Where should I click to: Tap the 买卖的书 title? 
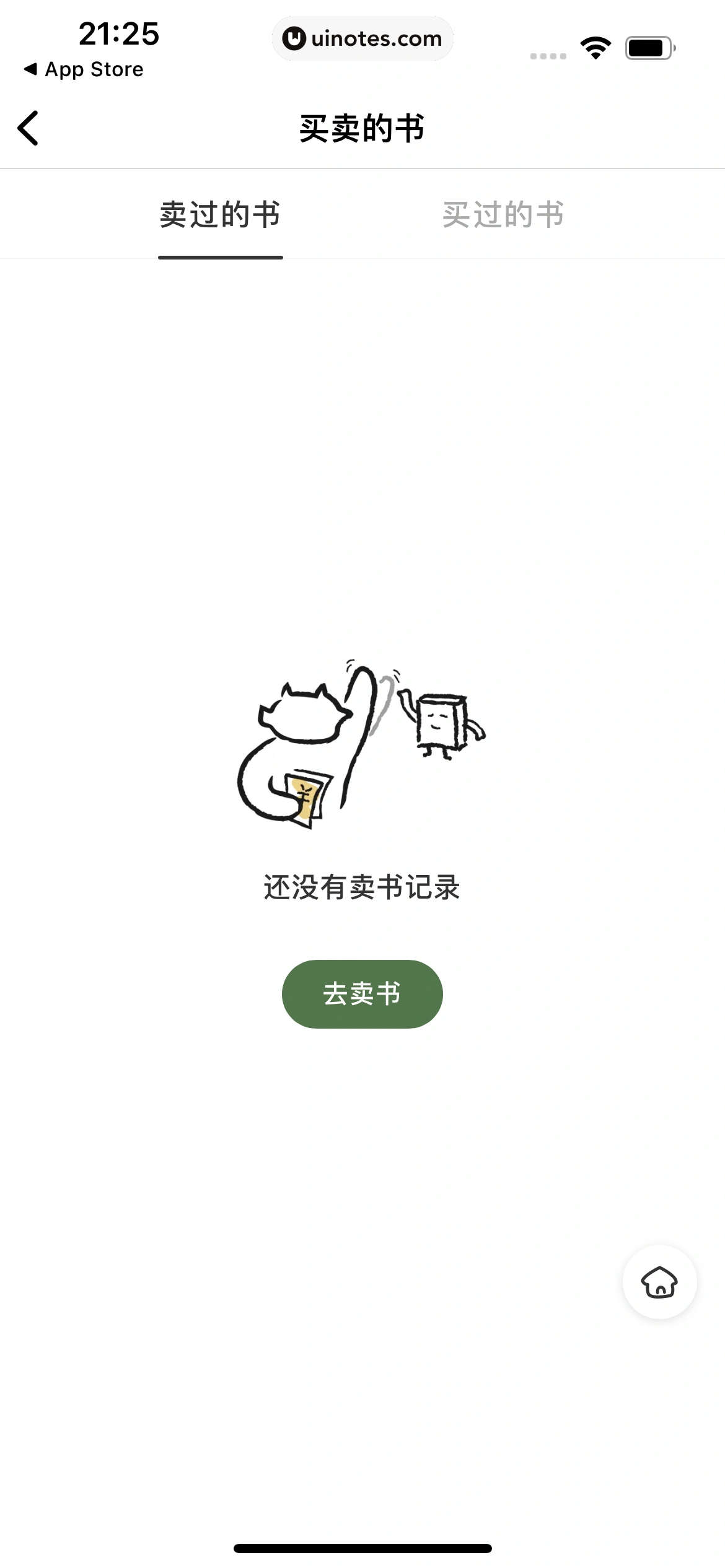point(362,128)
